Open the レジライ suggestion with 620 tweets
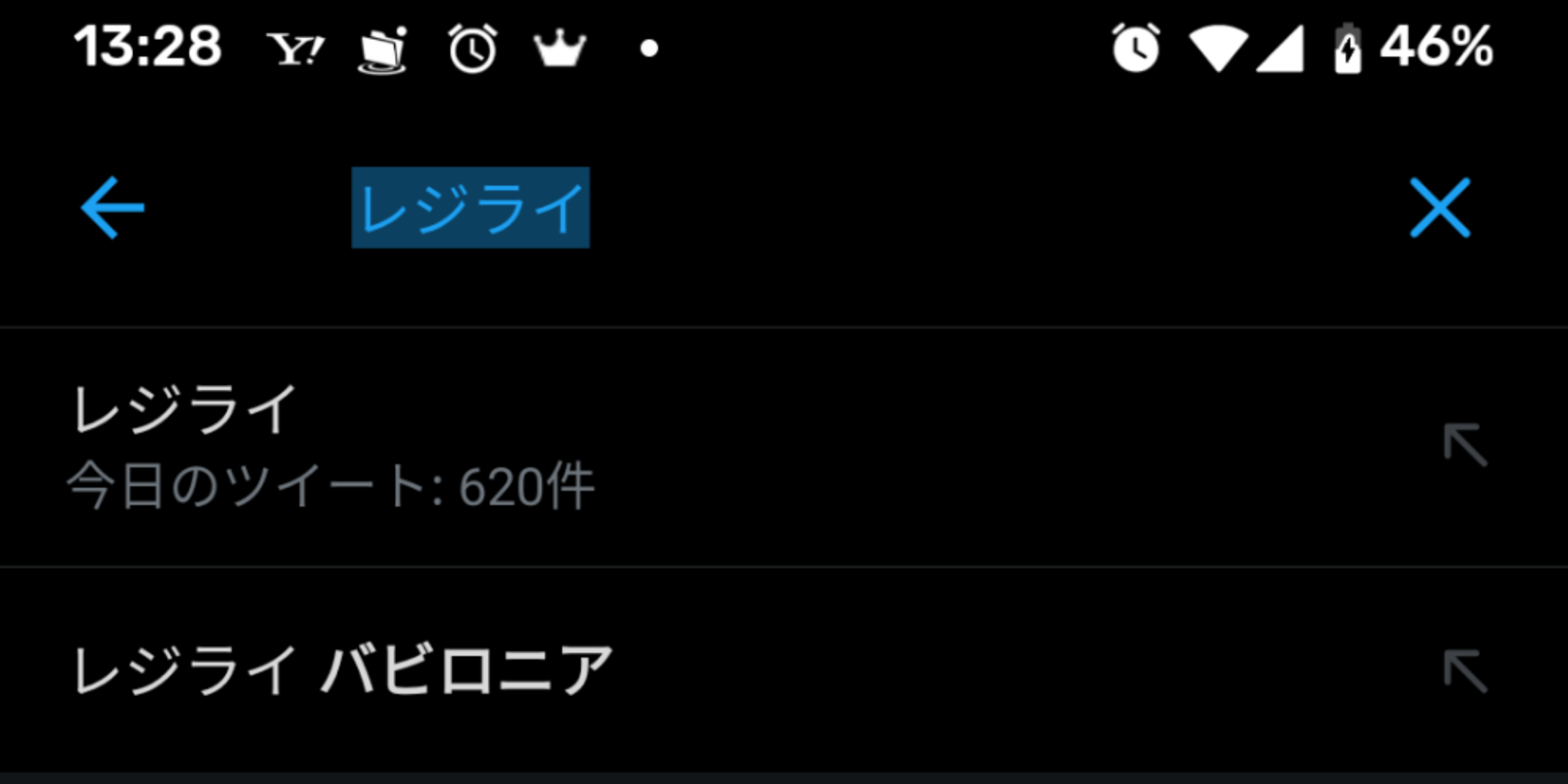 tap(329, 447)
